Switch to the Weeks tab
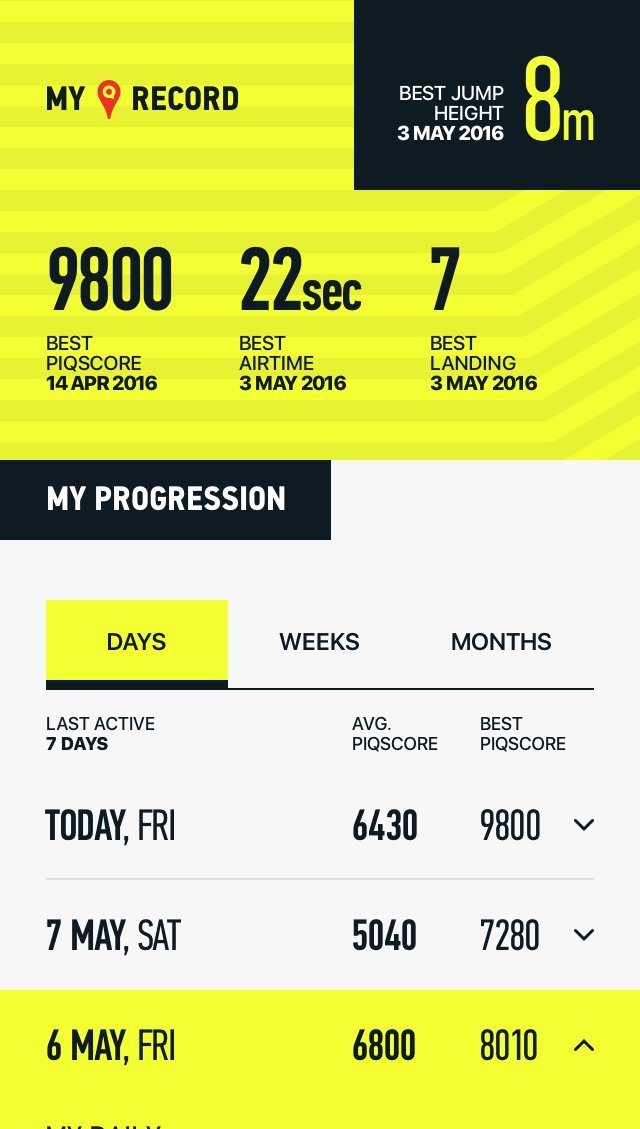 click(319, 642)
